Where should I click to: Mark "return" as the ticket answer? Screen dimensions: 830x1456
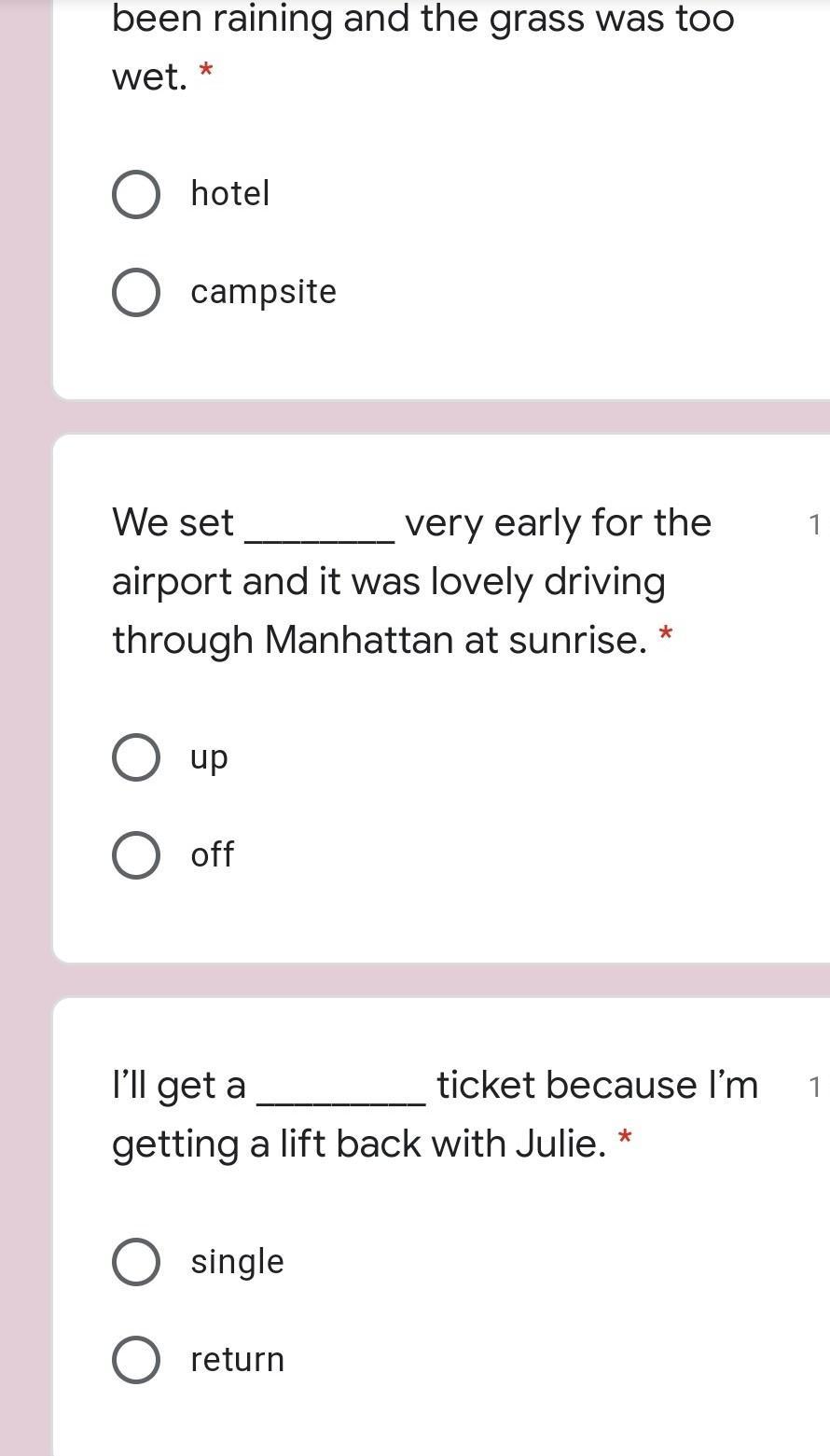point(136,1360)
